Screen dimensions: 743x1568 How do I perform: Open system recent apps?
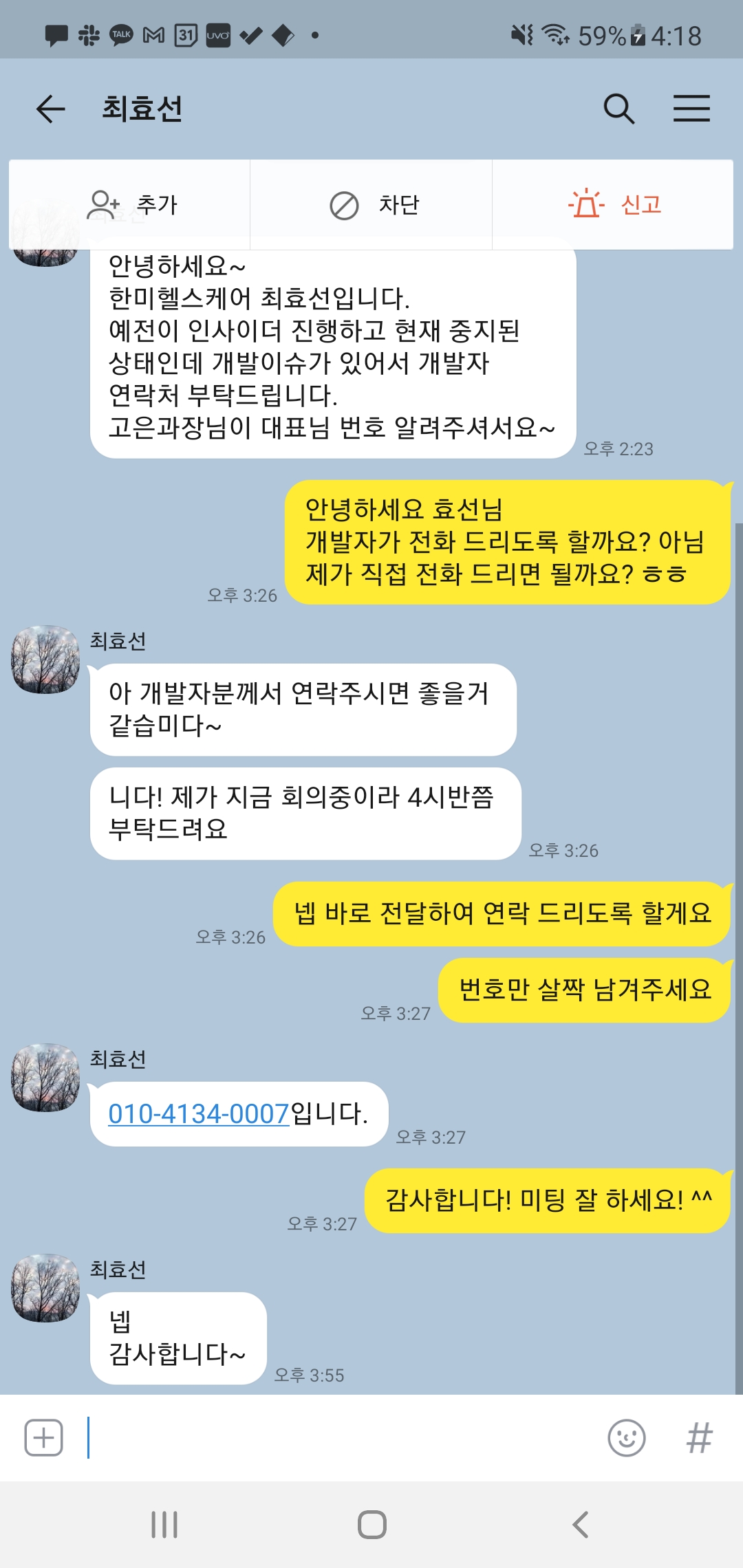coord(164,1525)
